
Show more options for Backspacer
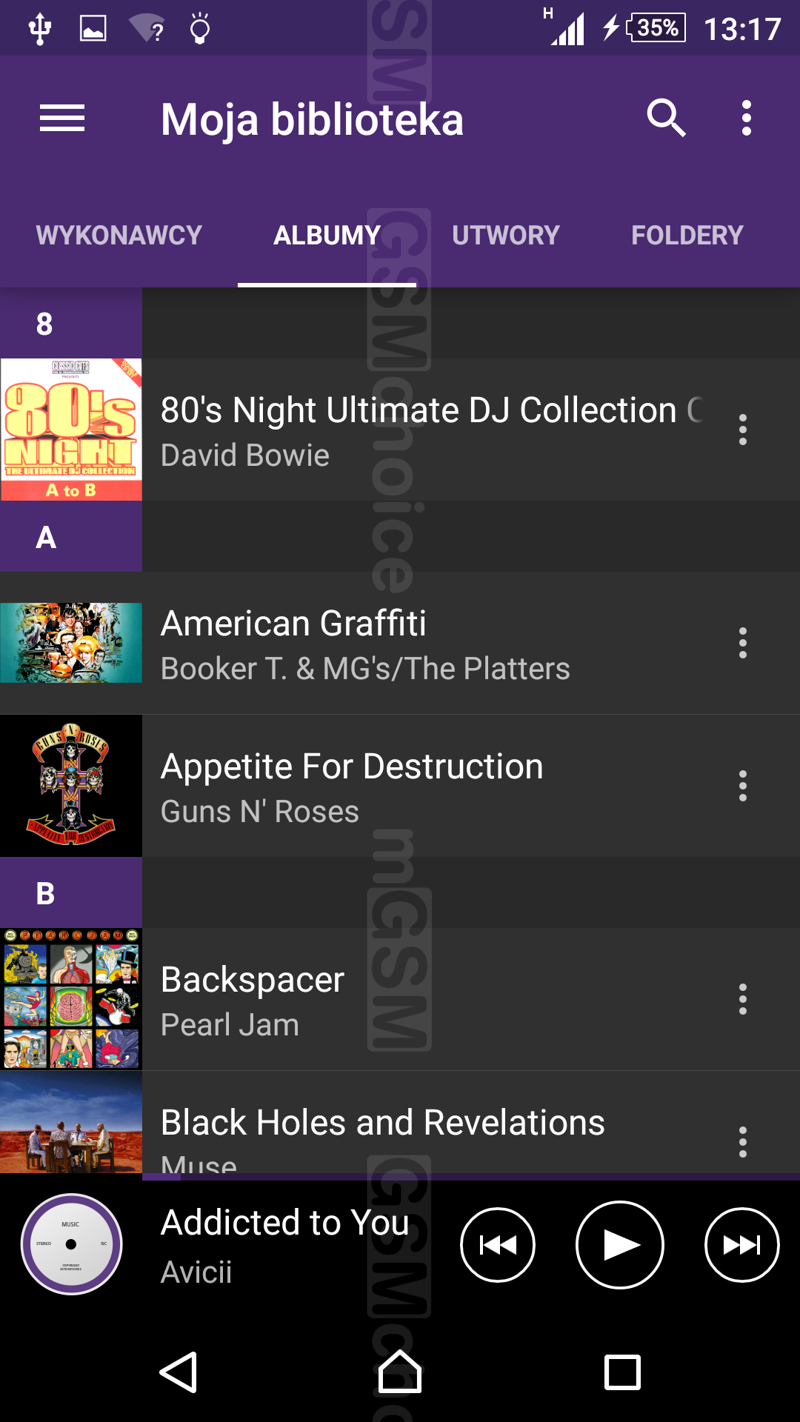742,999
